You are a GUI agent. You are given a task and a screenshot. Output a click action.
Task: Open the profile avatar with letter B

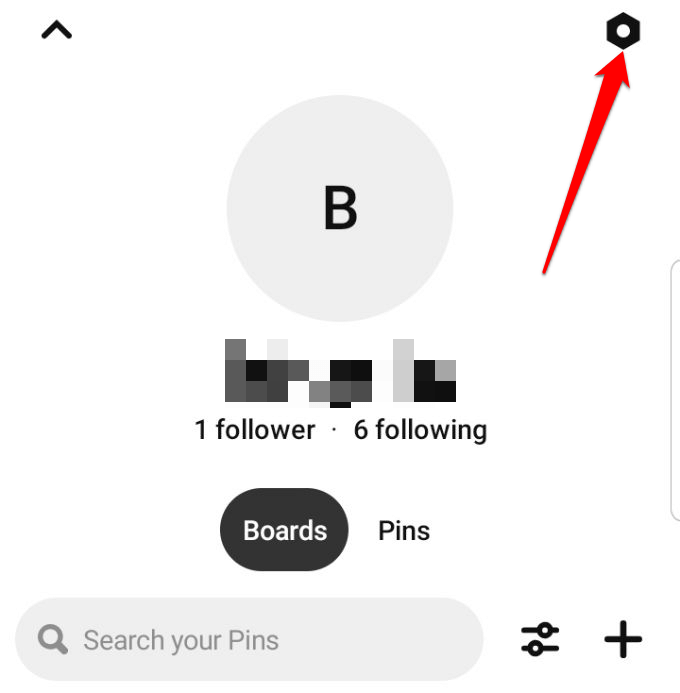click(x=340, y=208)
